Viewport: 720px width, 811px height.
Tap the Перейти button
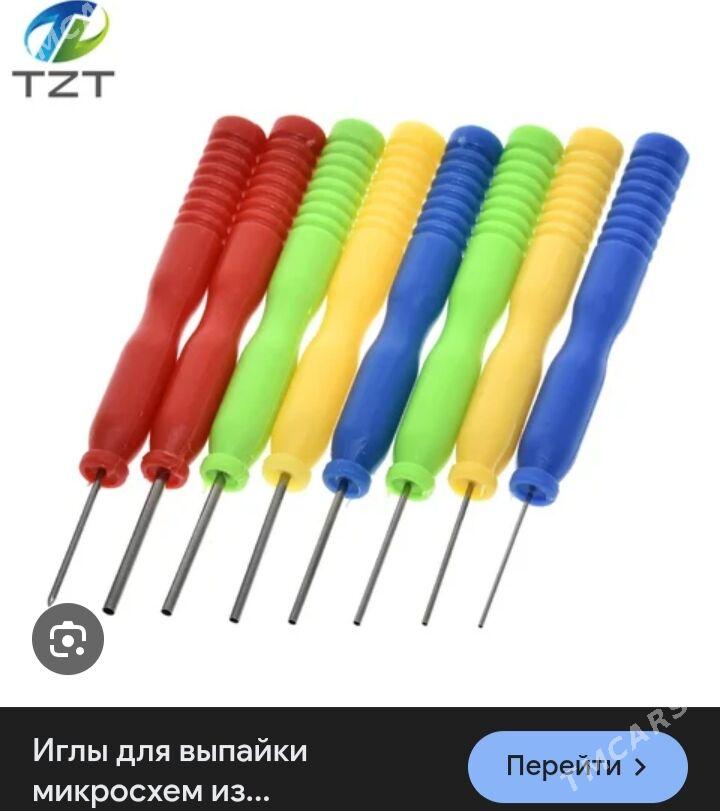click(x=577, y=767)
